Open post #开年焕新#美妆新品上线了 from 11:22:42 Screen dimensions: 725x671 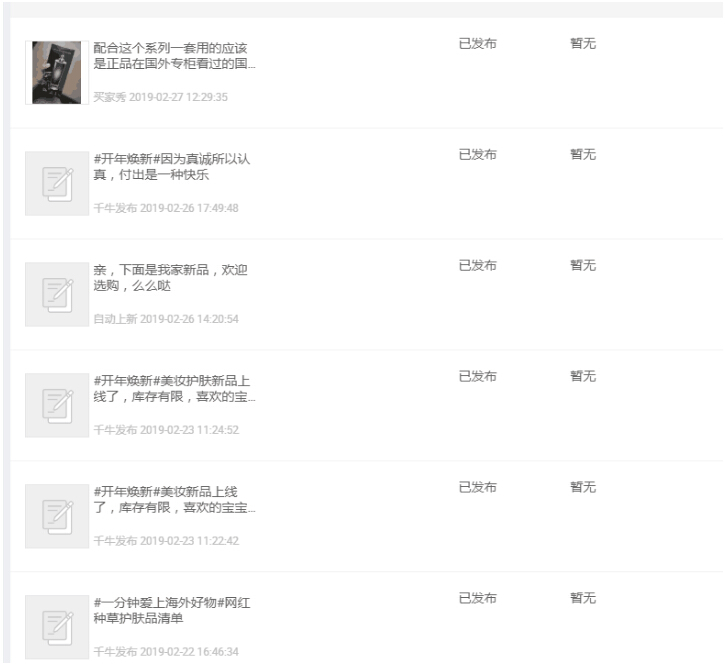coord(174,500)
